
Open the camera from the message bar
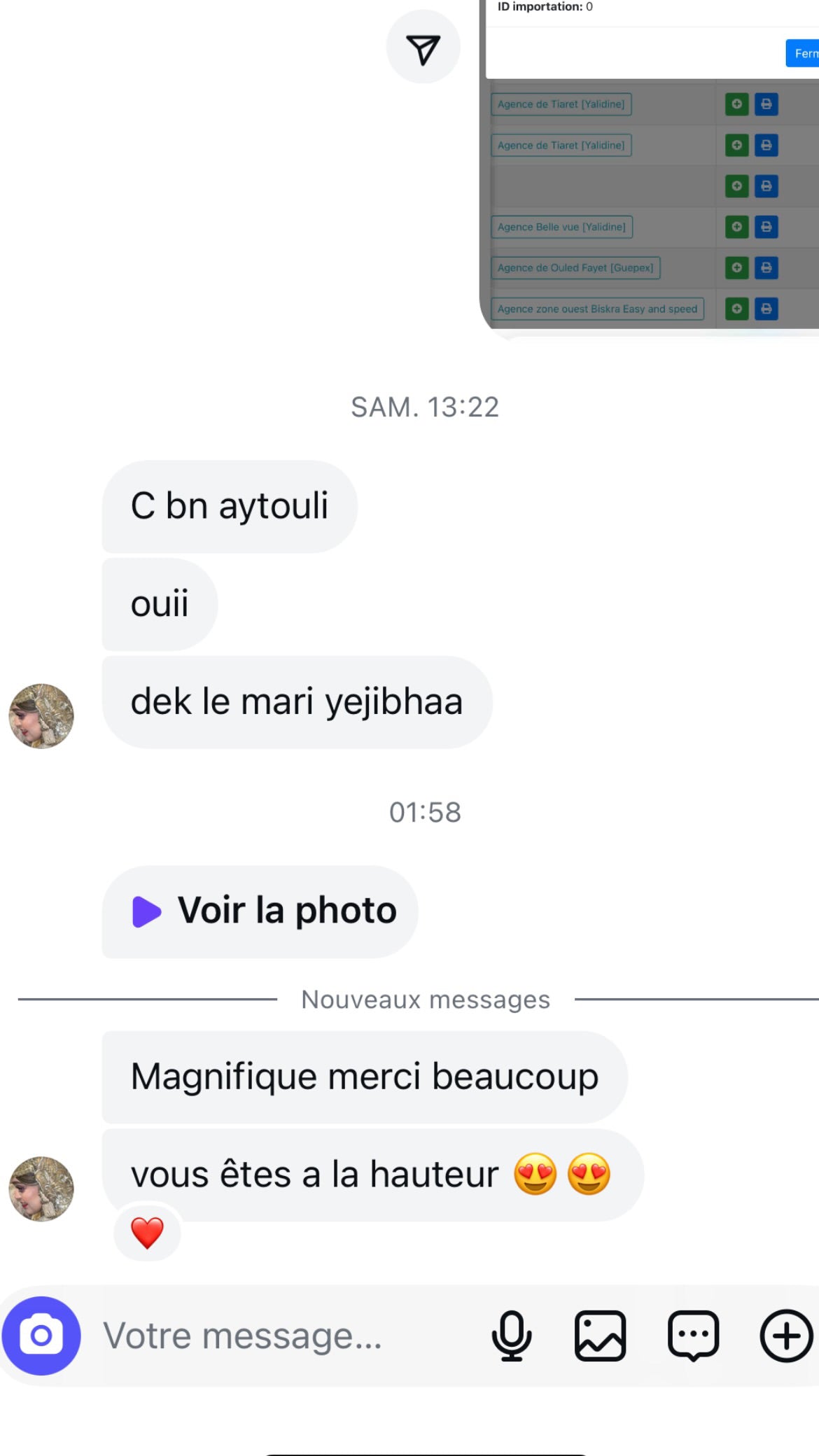pos(41,1336)
